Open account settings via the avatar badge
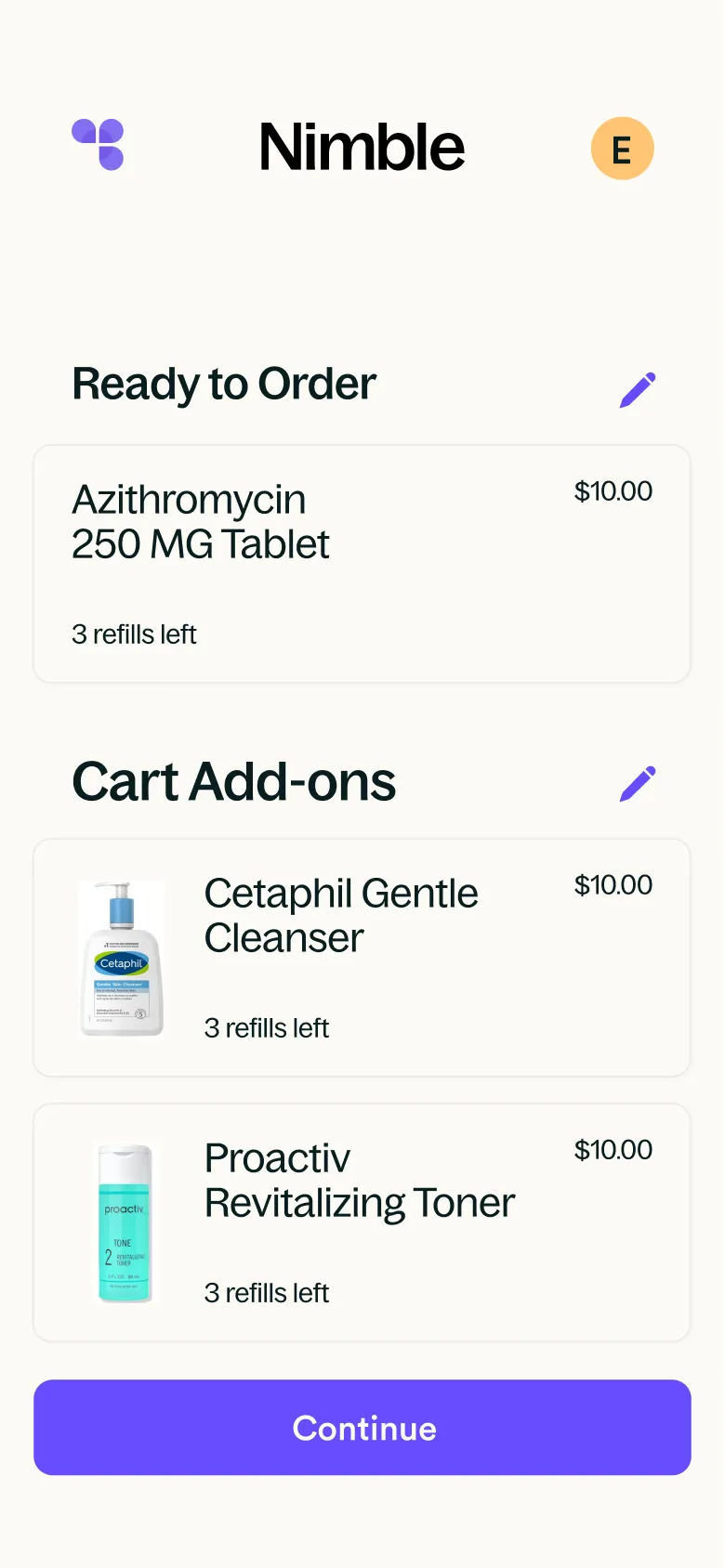The height and width of the screenshot is (1568, 725). [622, 147]
